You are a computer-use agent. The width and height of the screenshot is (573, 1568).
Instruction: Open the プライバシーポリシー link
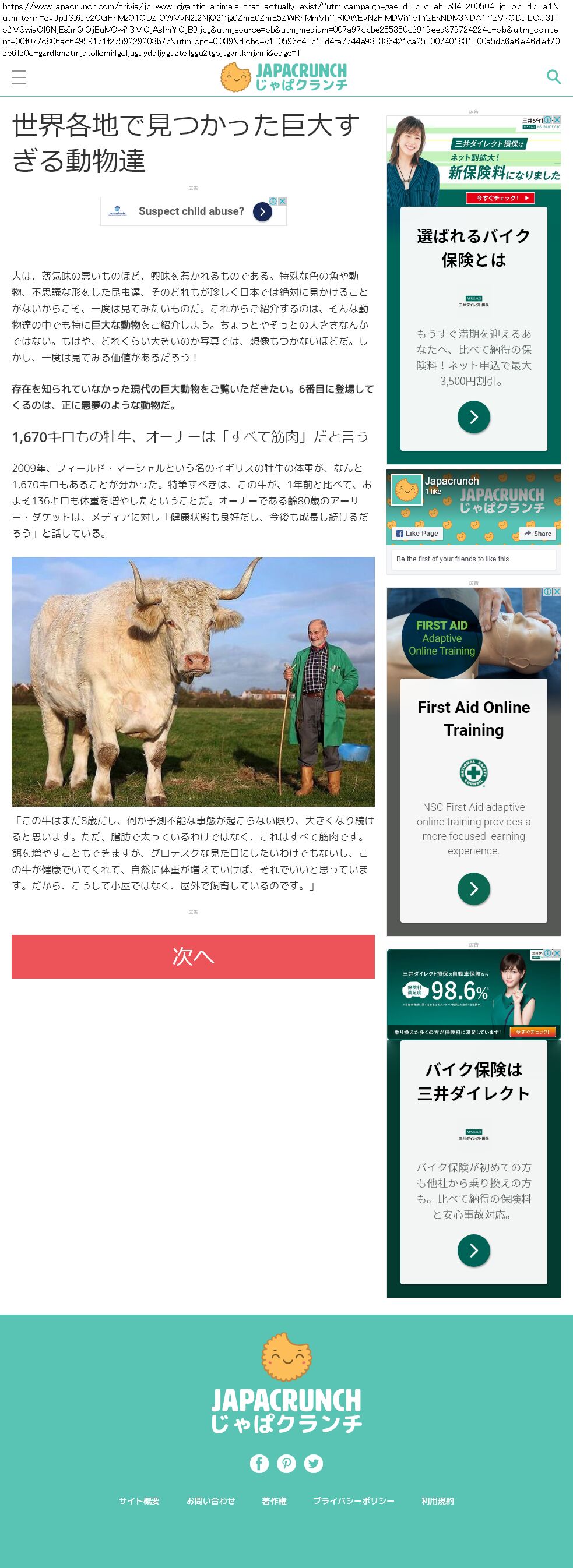[354, 1501]
